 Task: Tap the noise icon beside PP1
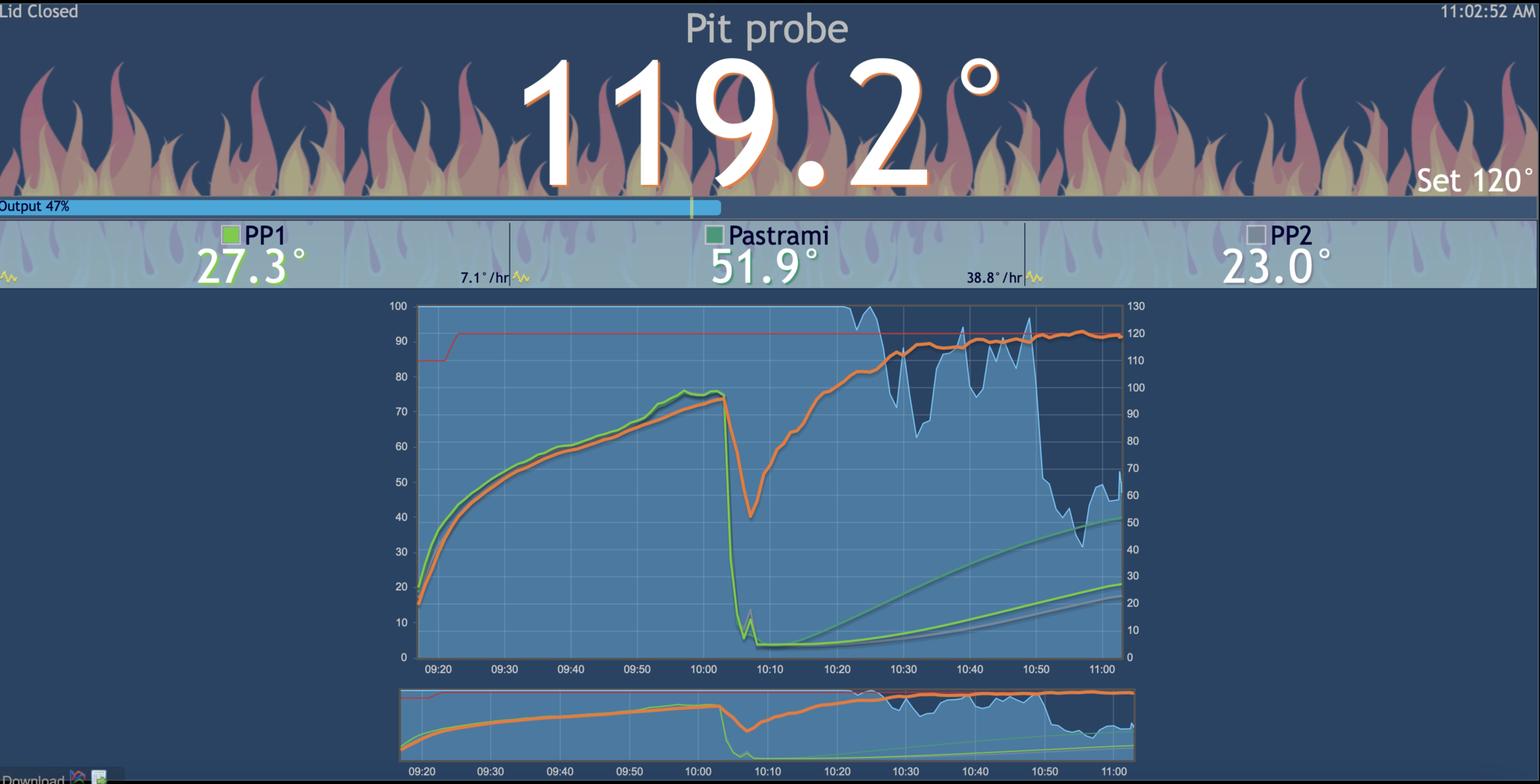9,278
